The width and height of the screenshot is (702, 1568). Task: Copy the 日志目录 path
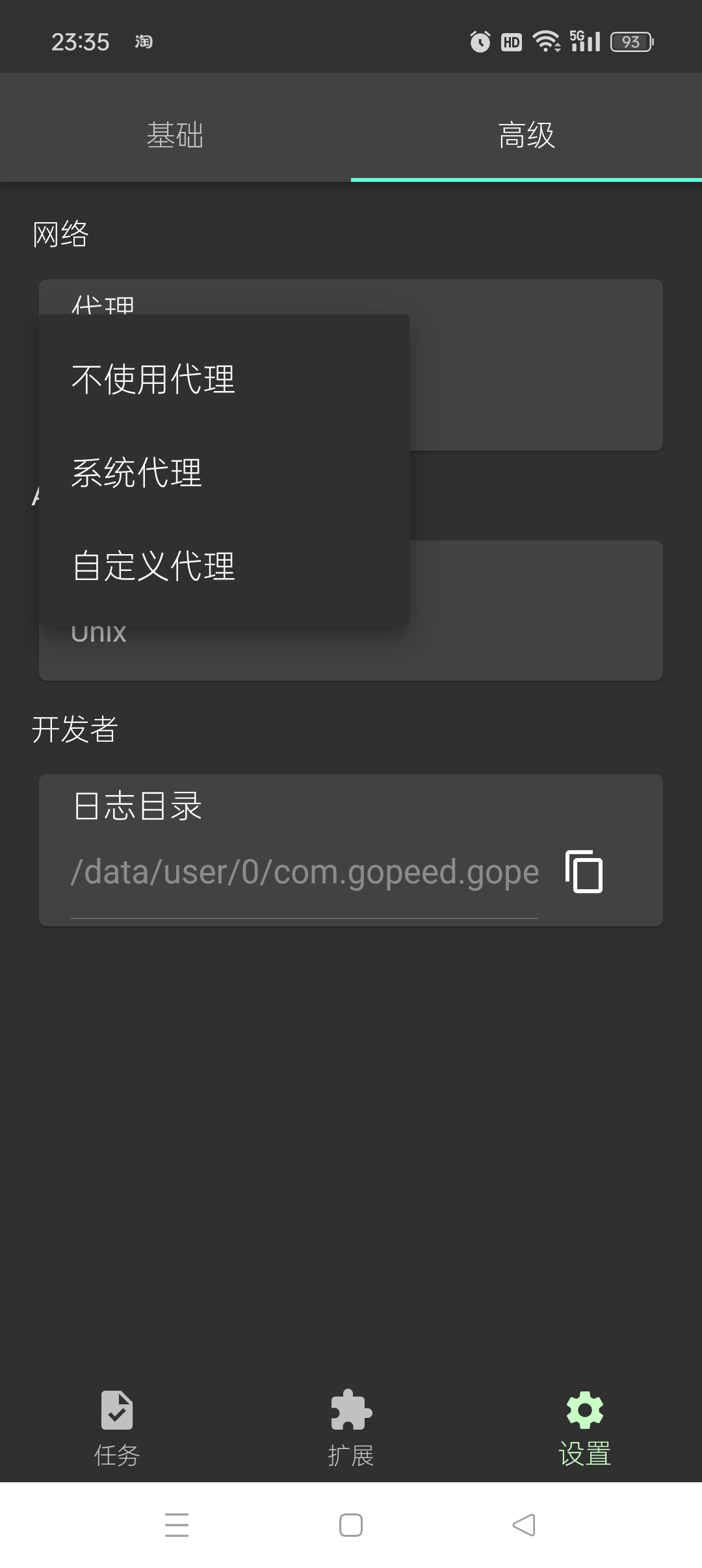point(584,871)
